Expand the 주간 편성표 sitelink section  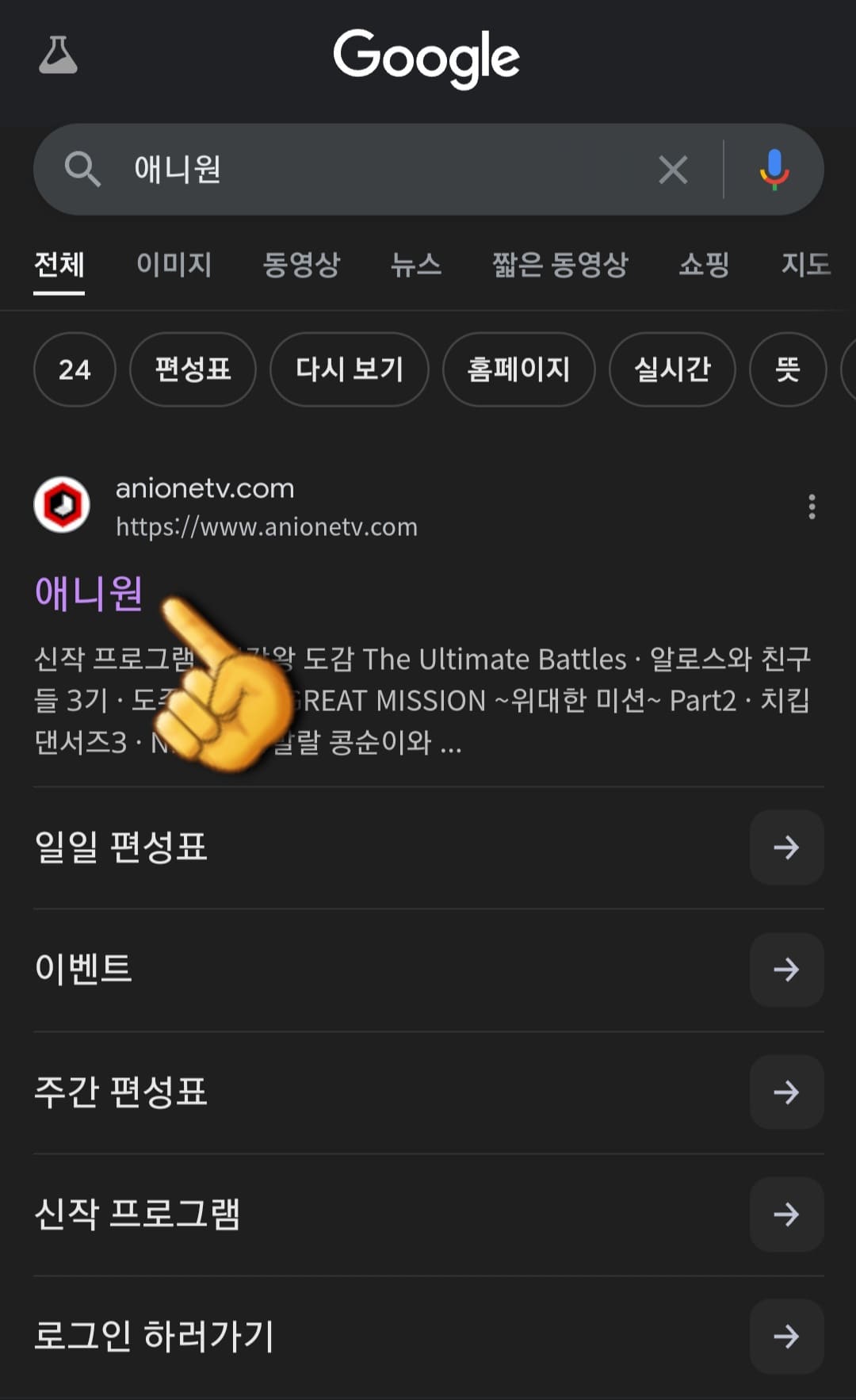coord(786,1092)
